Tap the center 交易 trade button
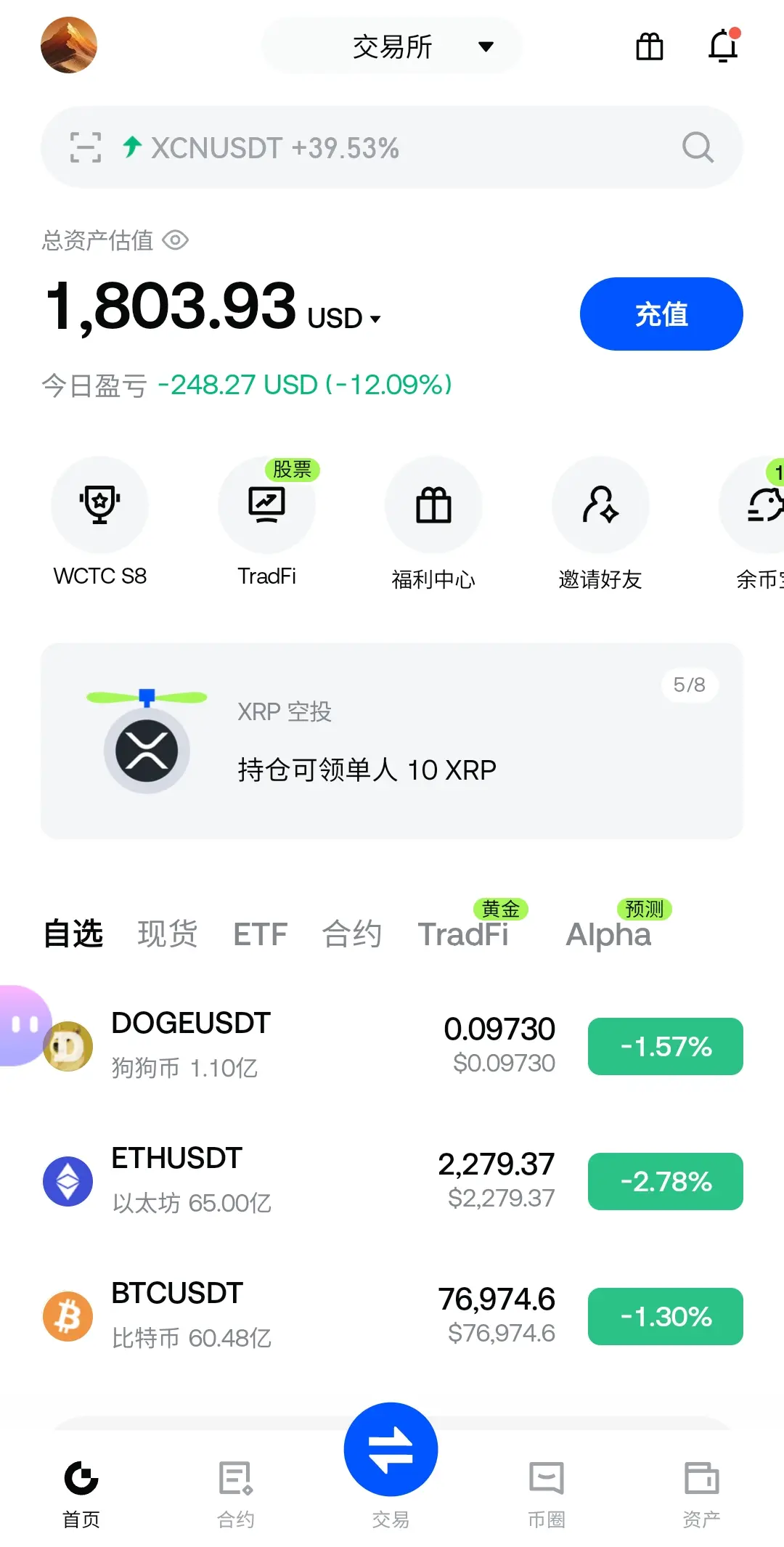Viewport: 784px width, 1547px height. tap(391, 1449)
